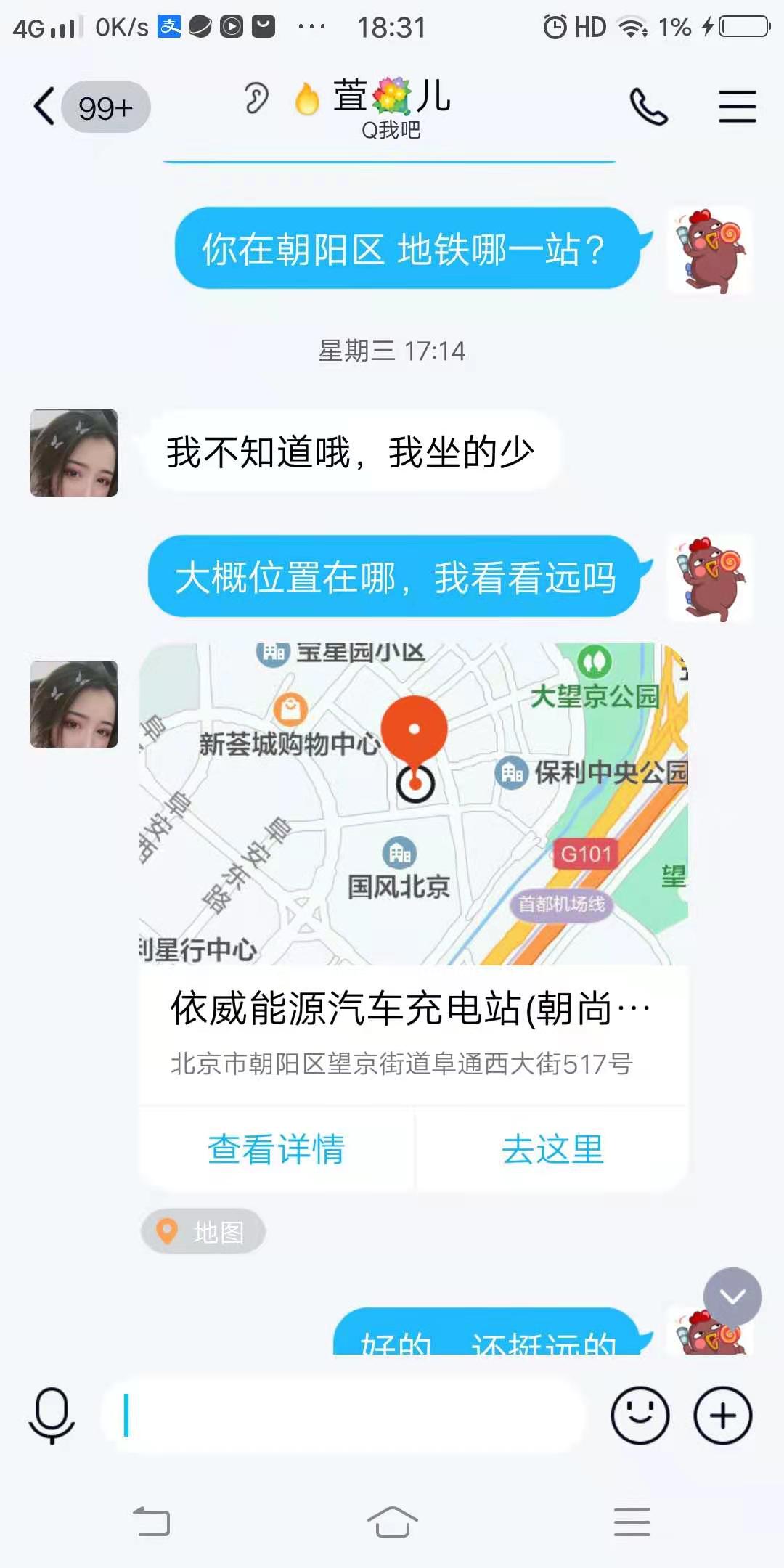Tap the microphone icon to record voice message
The height and width of the screenshot is (1568, 784).
[x=51, y=1416]
